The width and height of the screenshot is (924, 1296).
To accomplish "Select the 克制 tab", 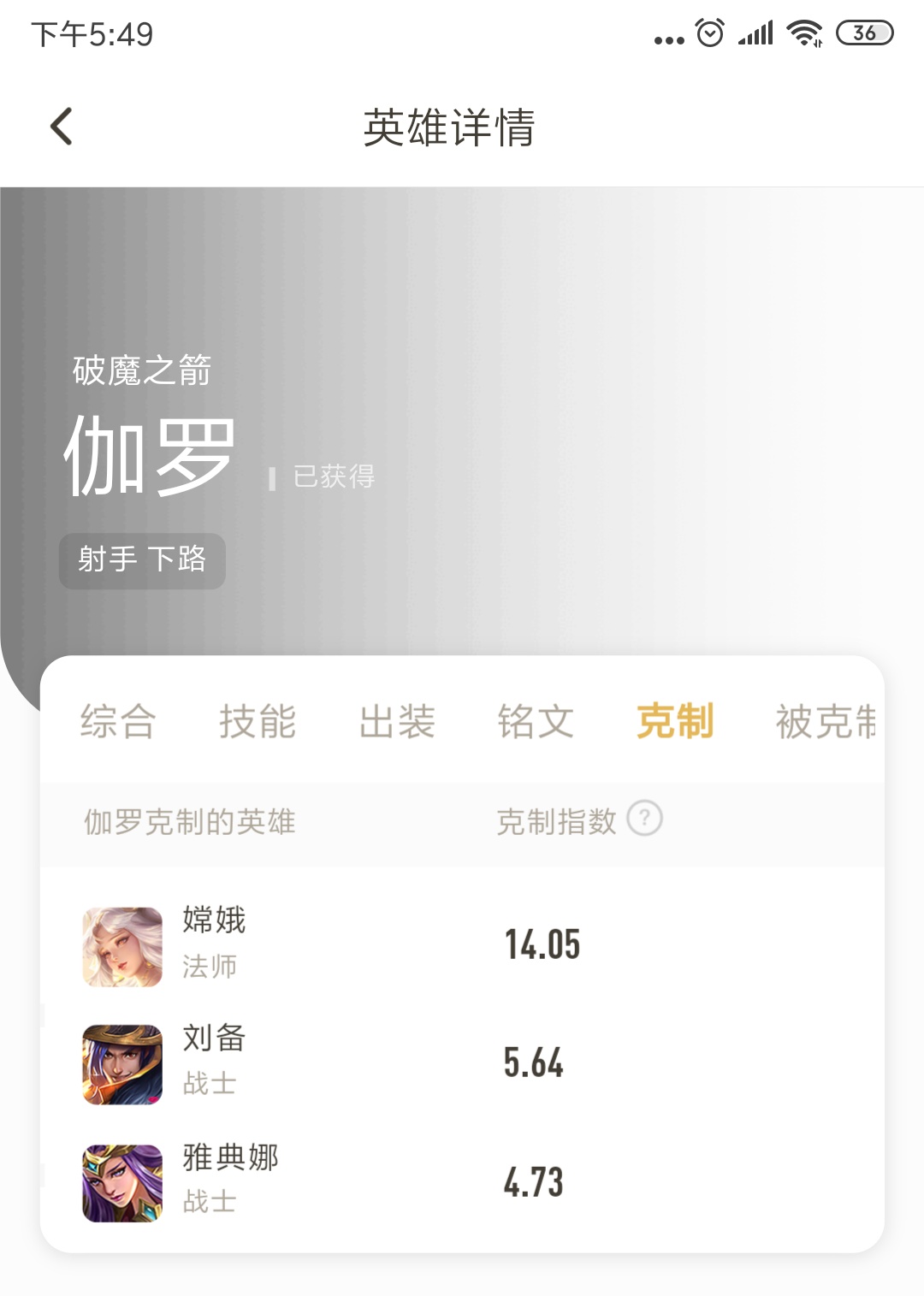I will click(x=675, y=721).
